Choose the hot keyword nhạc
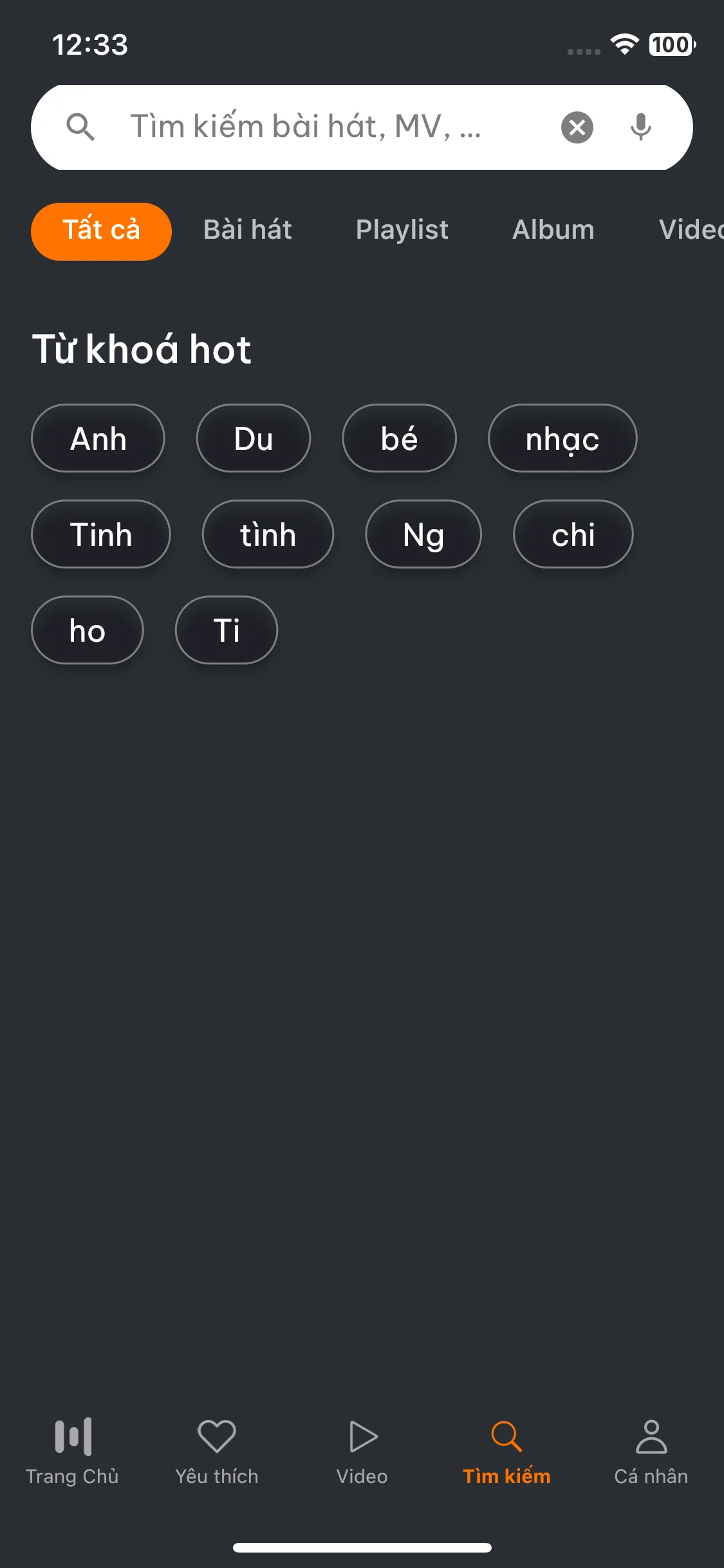This screenshot has width=724, height=1568. [x=562, y=438]
